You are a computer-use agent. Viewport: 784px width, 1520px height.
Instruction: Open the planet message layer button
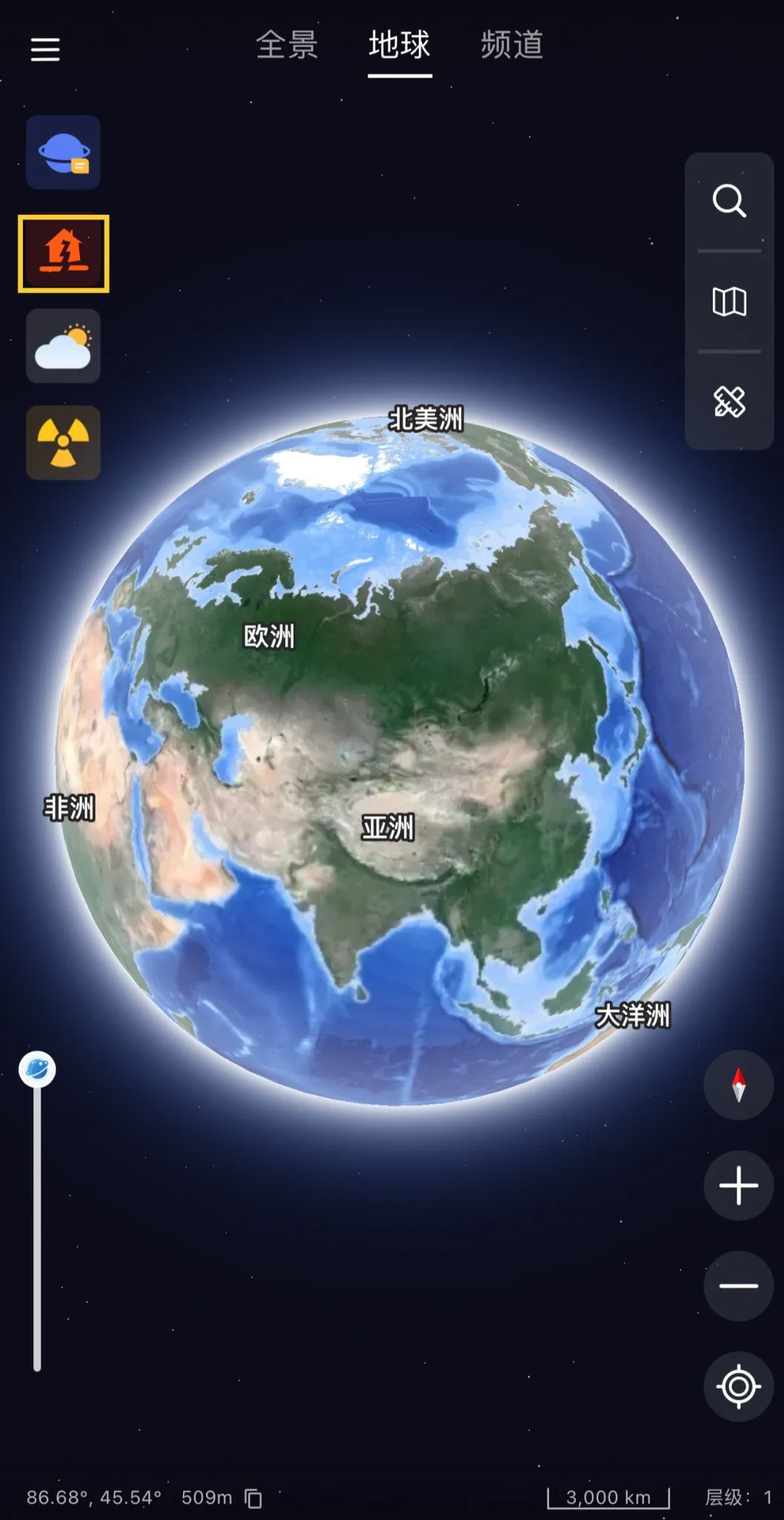tap(64, 153)
